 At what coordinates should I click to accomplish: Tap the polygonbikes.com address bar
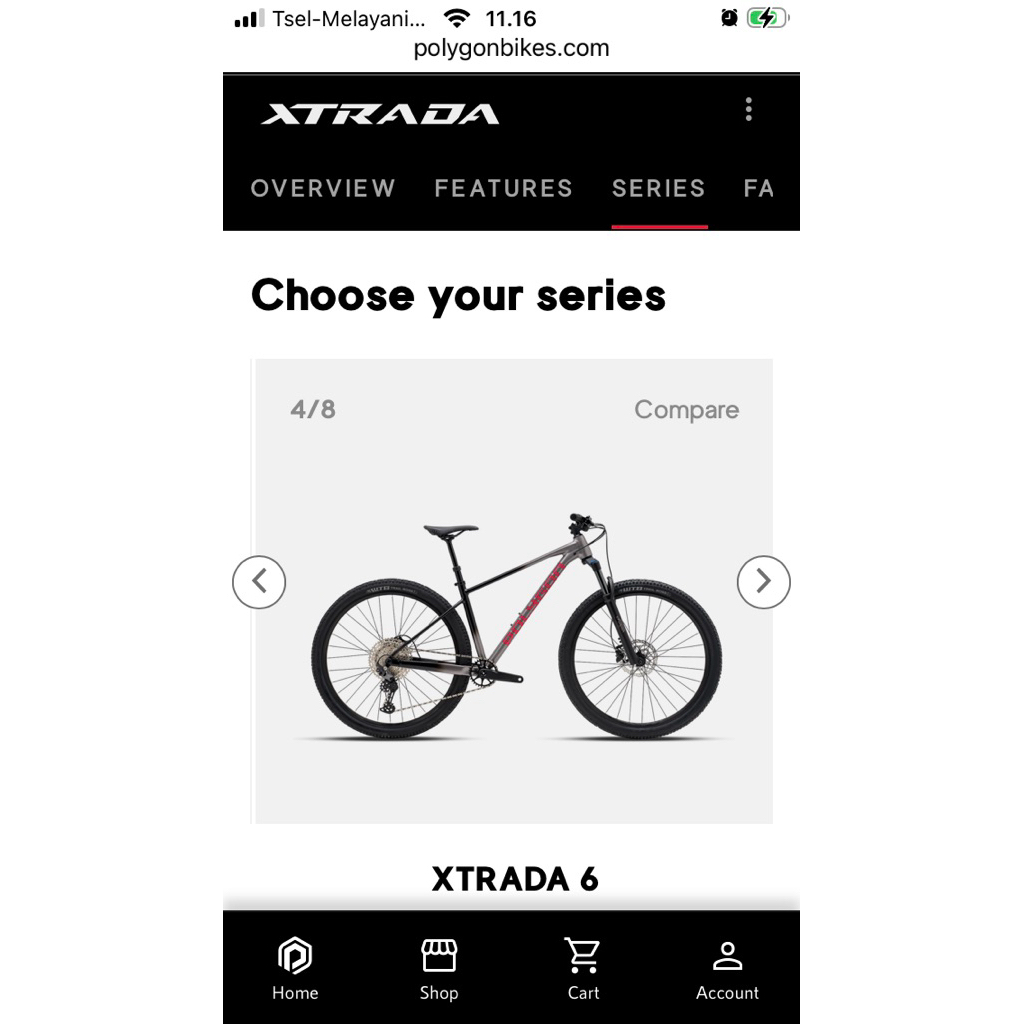(511, 48)
